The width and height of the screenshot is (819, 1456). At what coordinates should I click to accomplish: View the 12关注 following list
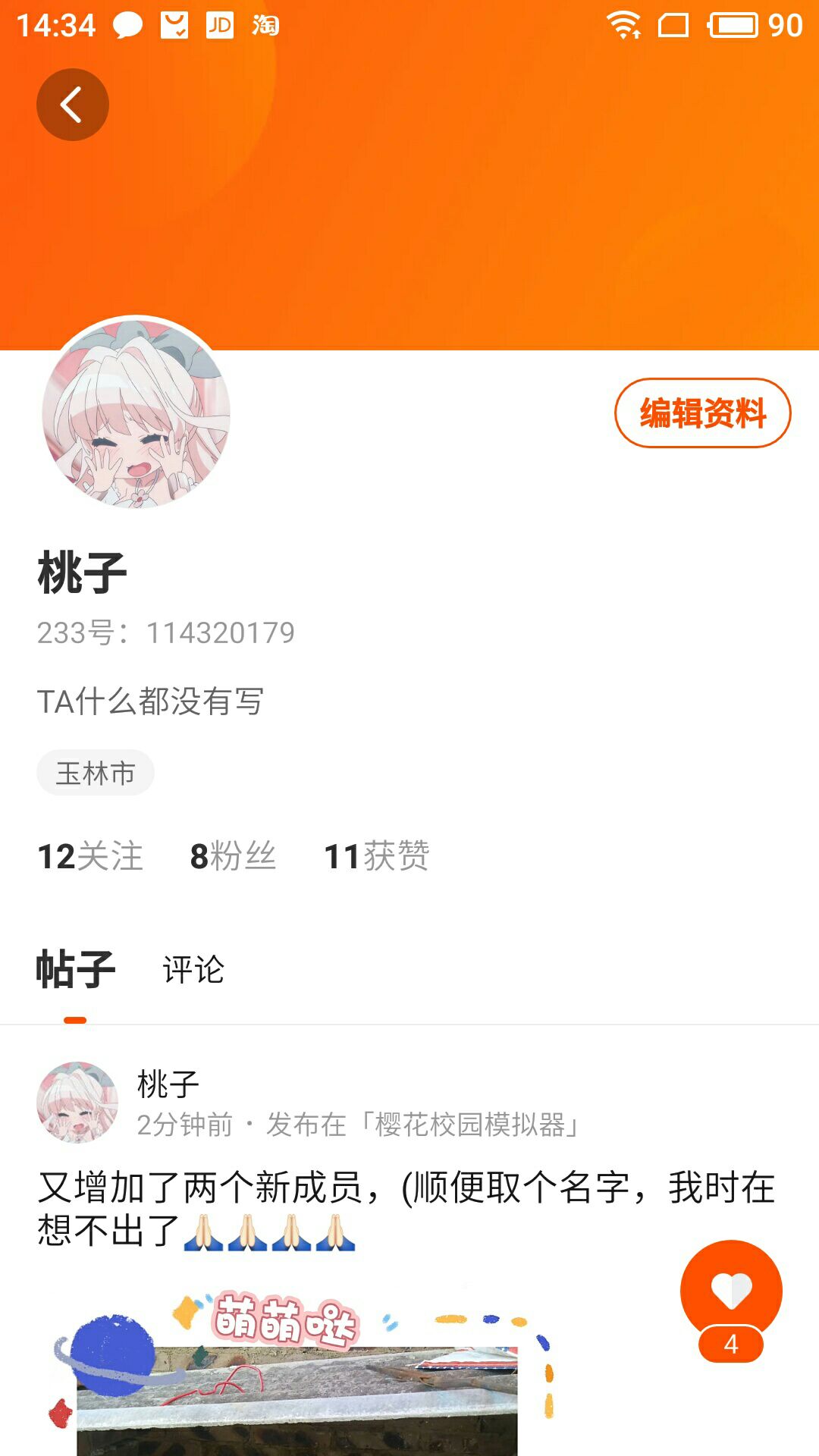coord(90,856)
